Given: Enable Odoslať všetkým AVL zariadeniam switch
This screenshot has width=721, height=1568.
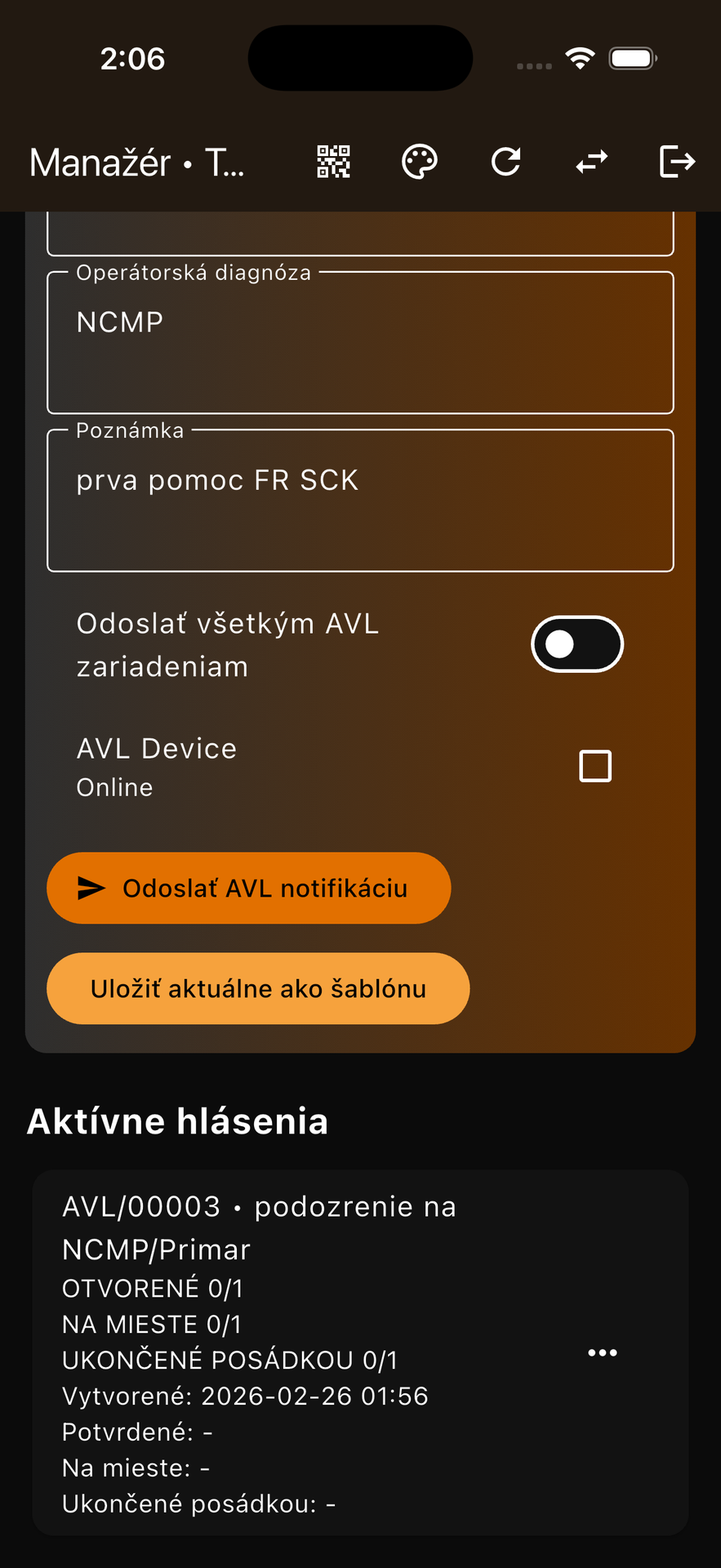Looking at the screenshot, I should (x=577, y=644).
